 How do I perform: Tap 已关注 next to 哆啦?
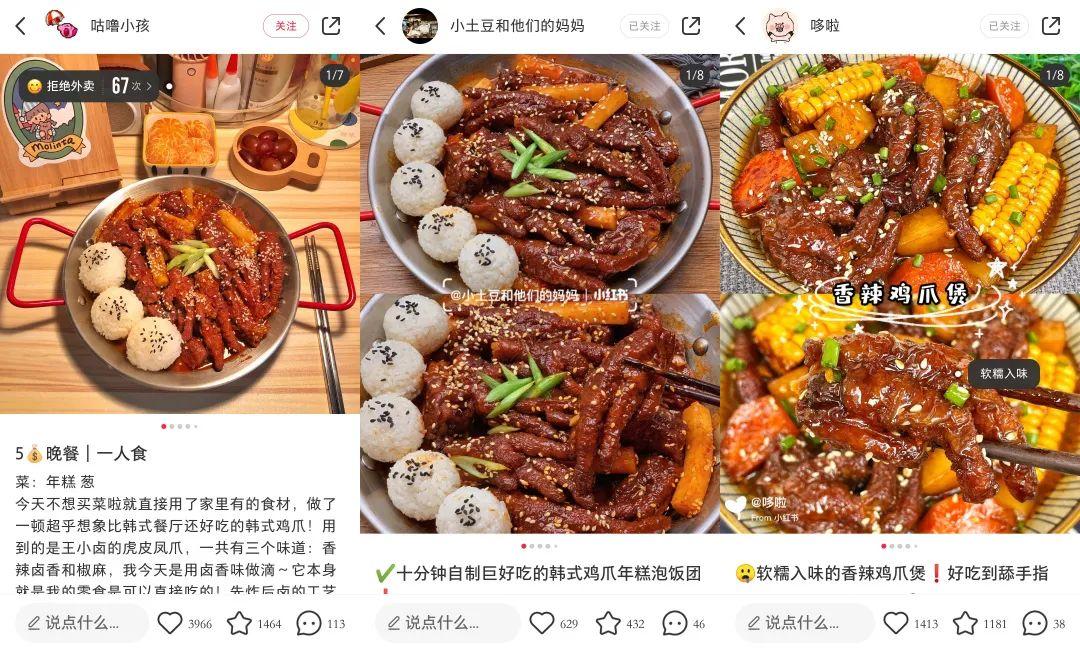click(1004, 26)
